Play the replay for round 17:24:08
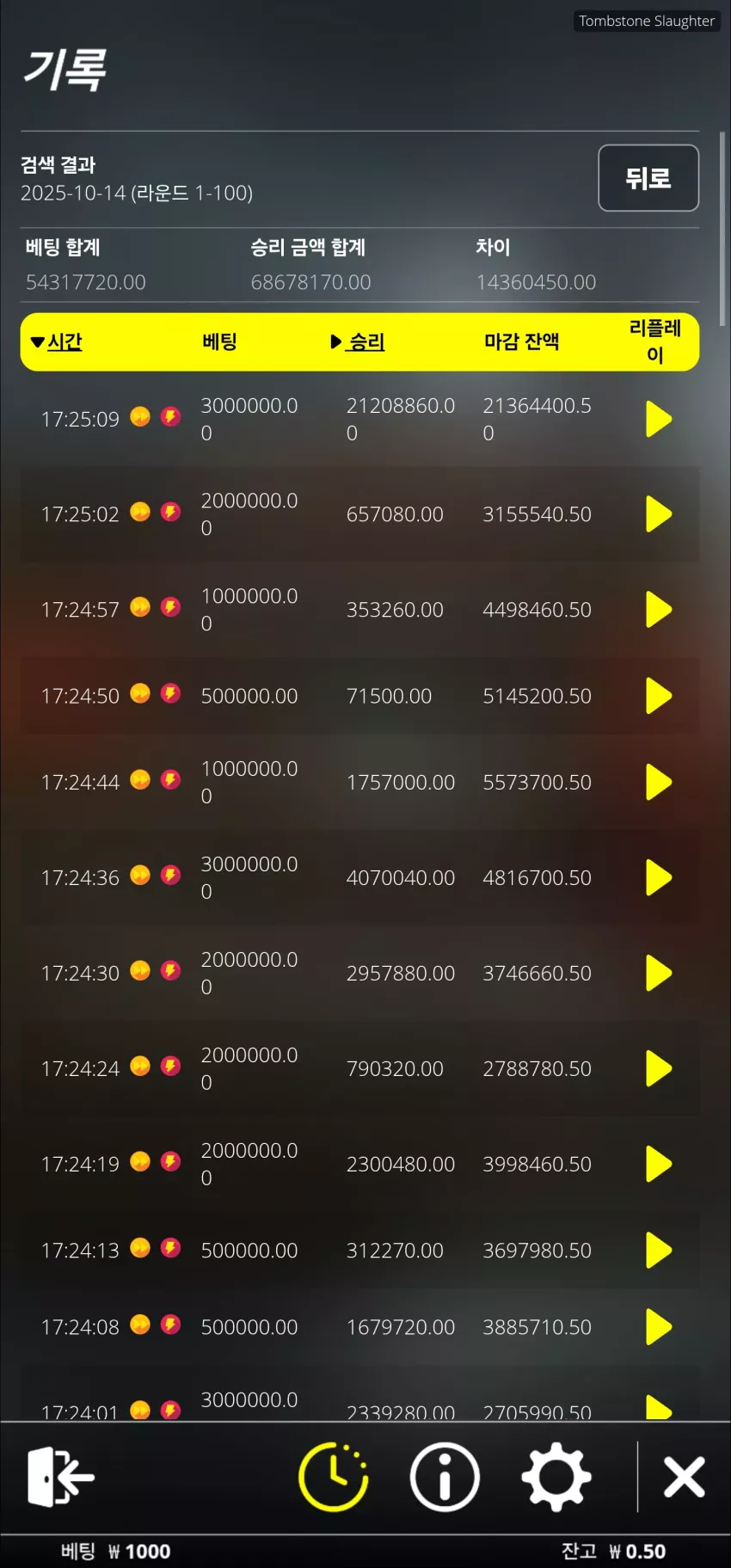The image size is (731, 1568). point(659,1327)
